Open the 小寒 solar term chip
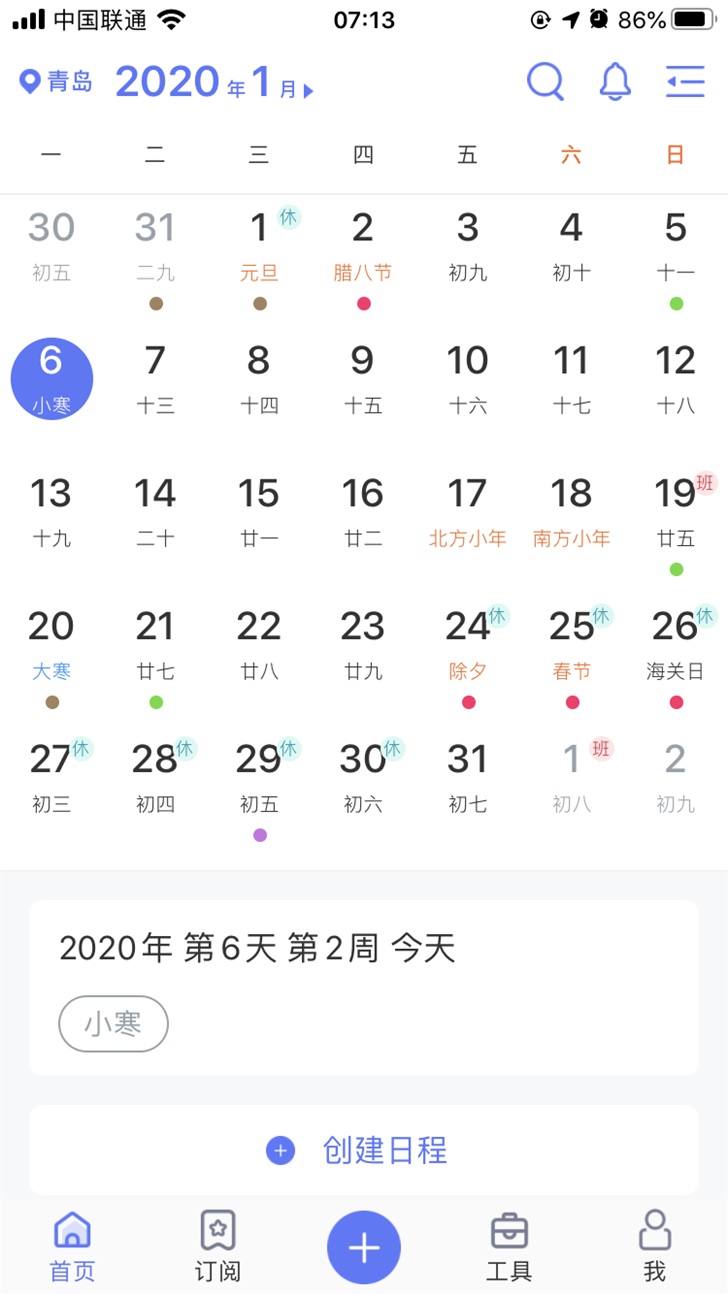Screen dimensions: 728x1294 click(113, 1023)
